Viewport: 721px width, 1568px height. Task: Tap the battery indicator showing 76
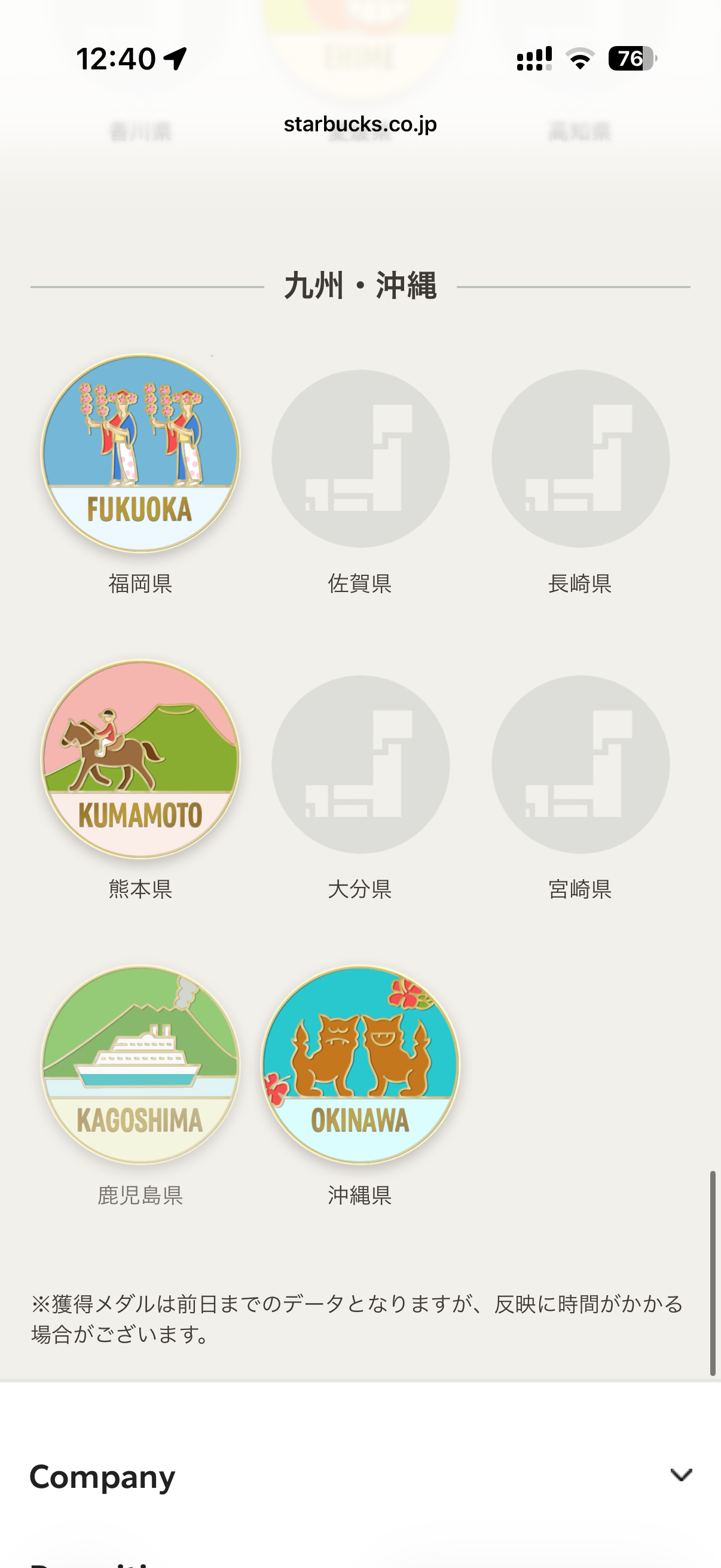[630, 59]
